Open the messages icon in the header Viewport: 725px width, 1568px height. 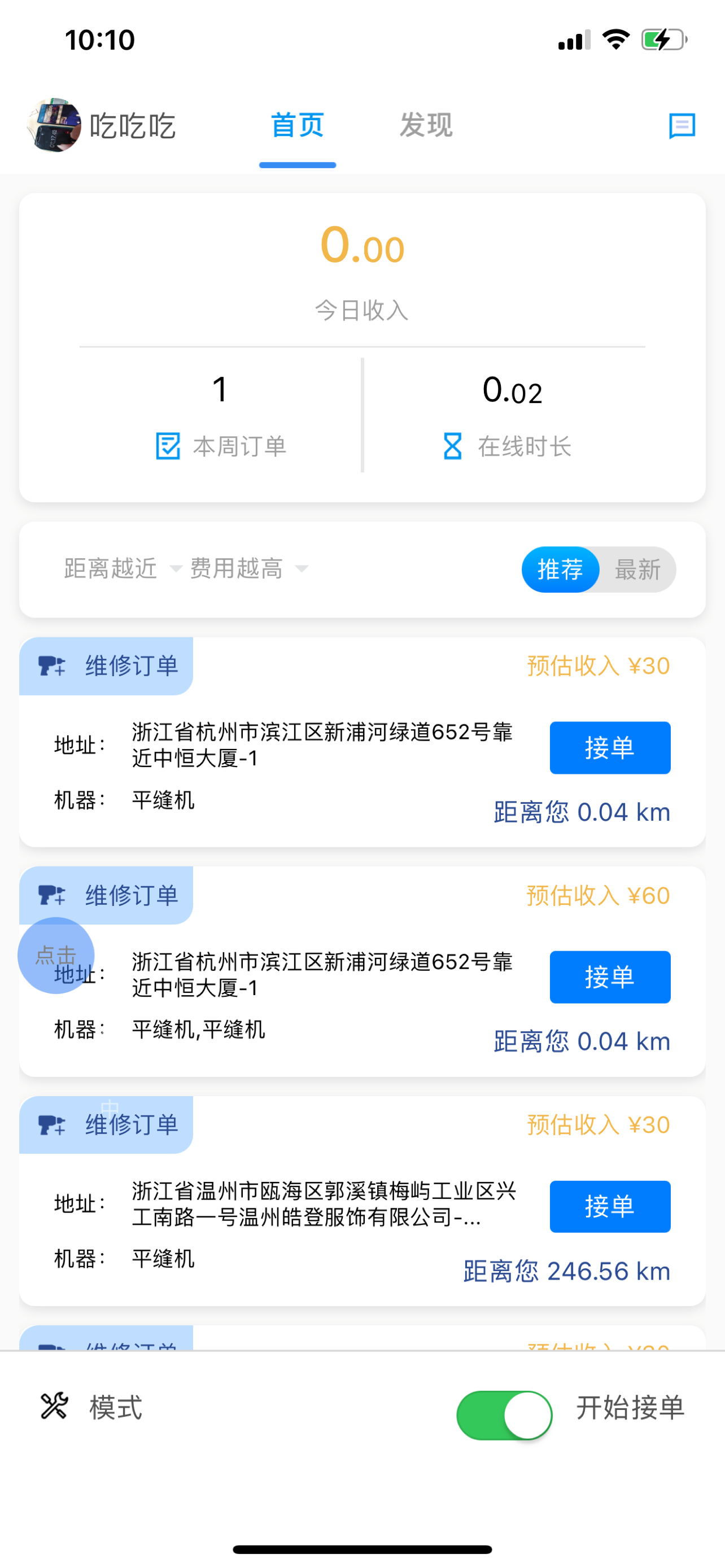click(x=681, y=126)
